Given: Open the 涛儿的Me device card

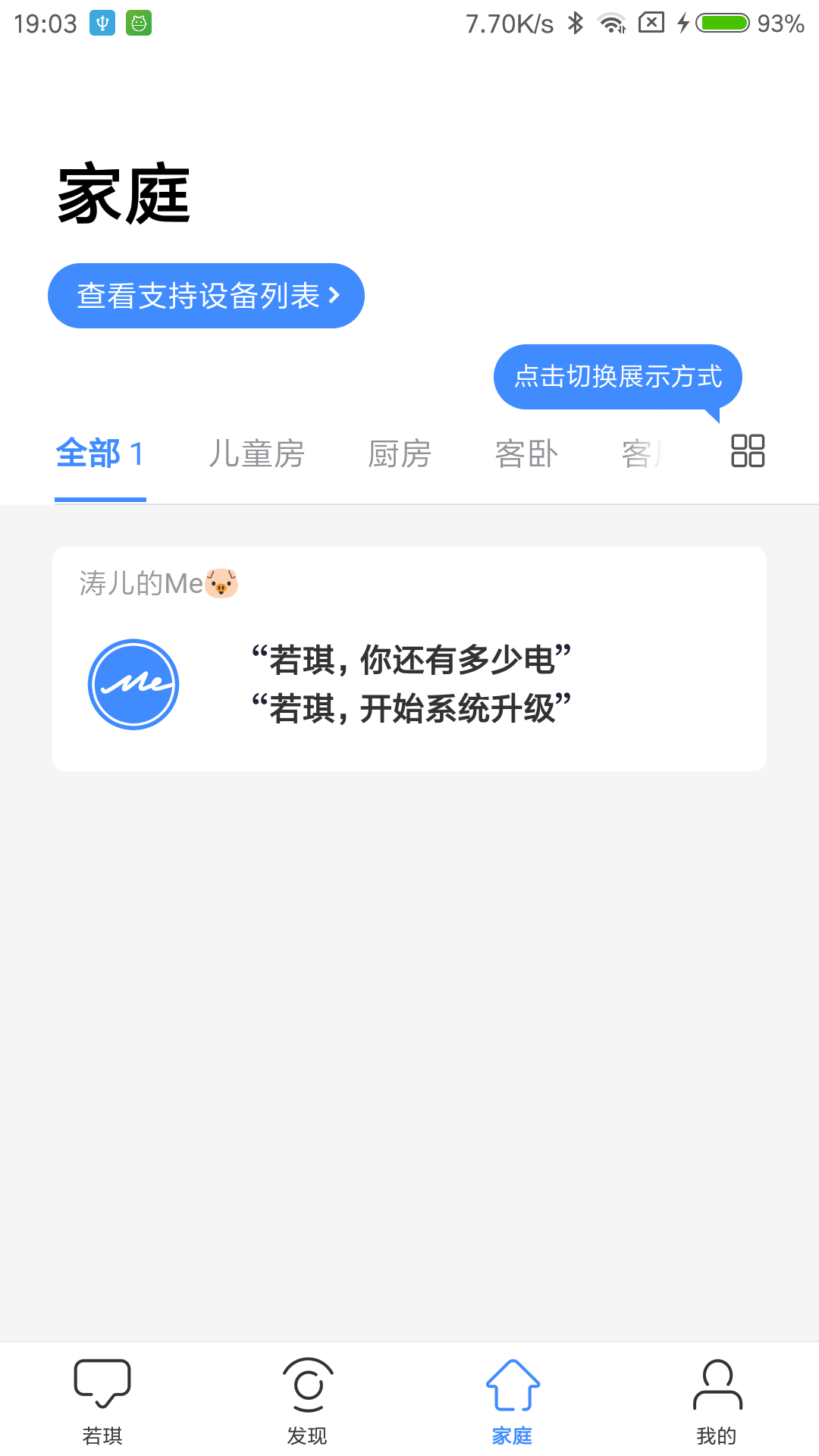Looking at the screenshot, I should (x=409, y=658).
